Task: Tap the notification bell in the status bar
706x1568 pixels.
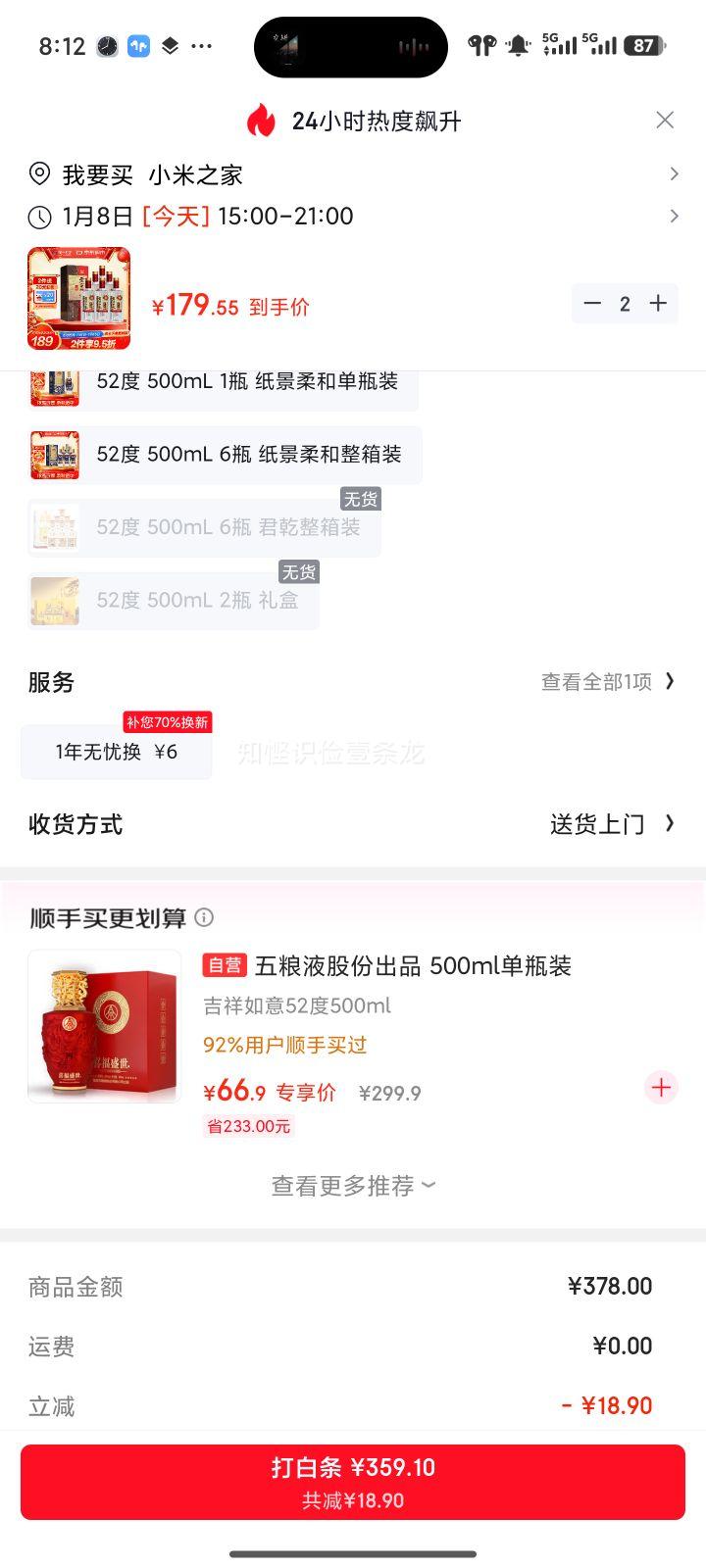Action: click(x=518, y=45)
